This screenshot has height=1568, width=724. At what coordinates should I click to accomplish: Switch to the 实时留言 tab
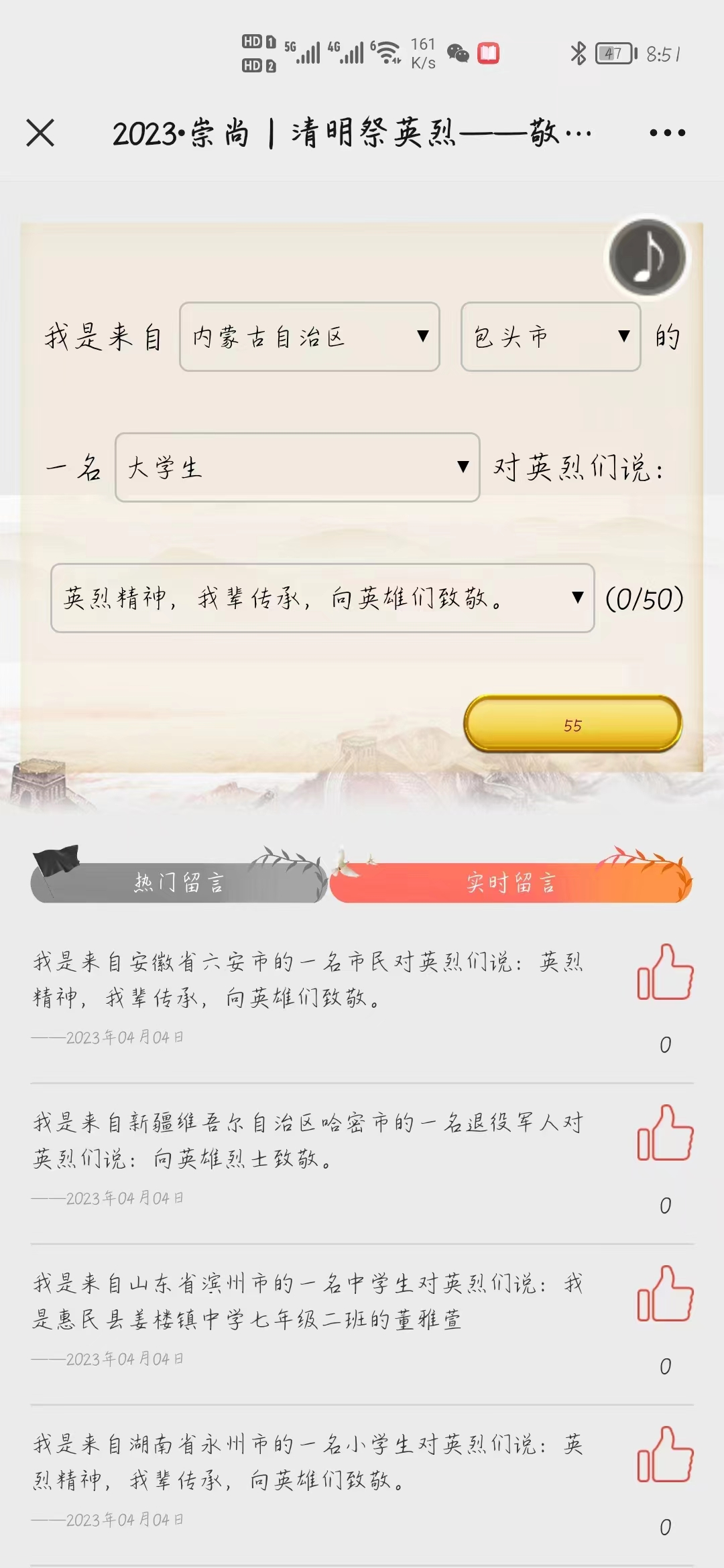(511, 883)
